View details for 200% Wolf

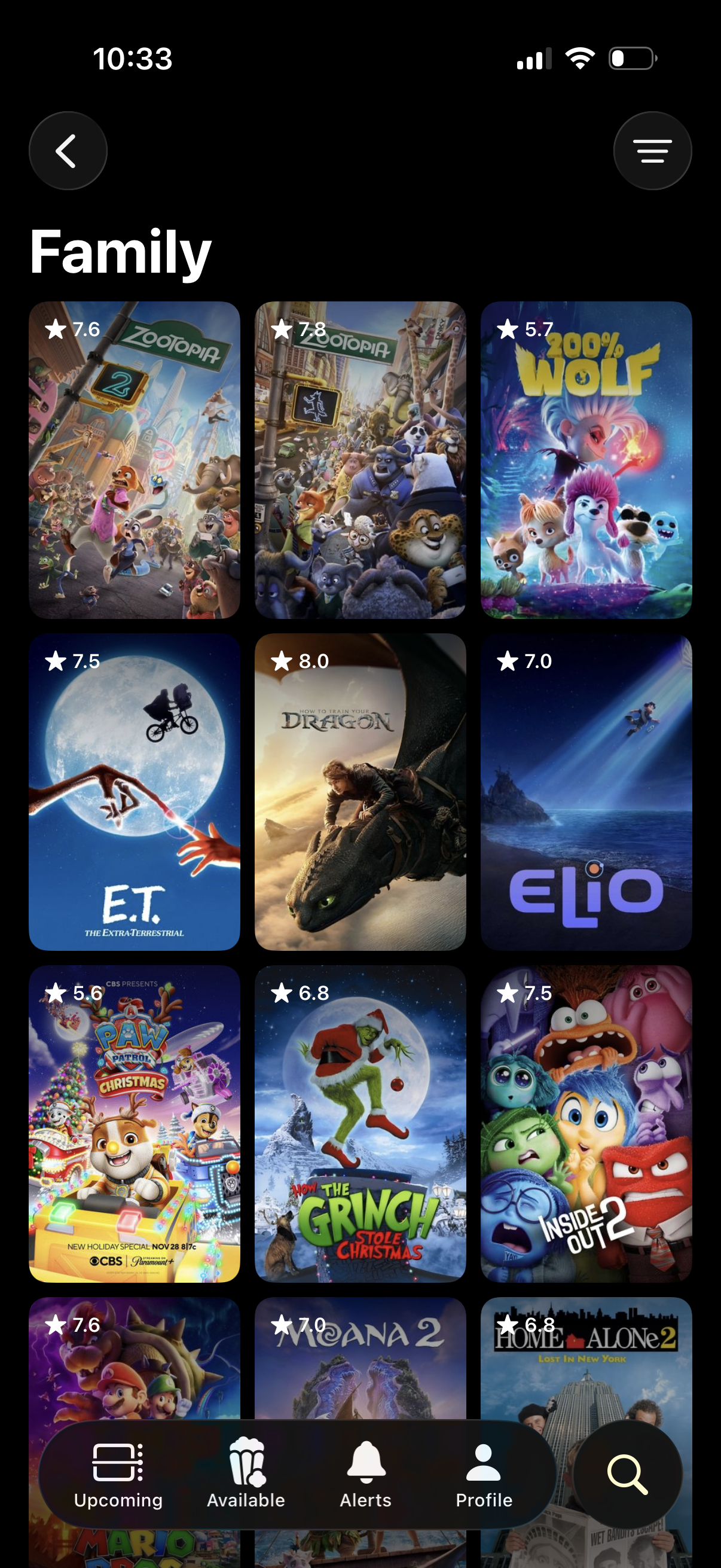click(586, 463)
